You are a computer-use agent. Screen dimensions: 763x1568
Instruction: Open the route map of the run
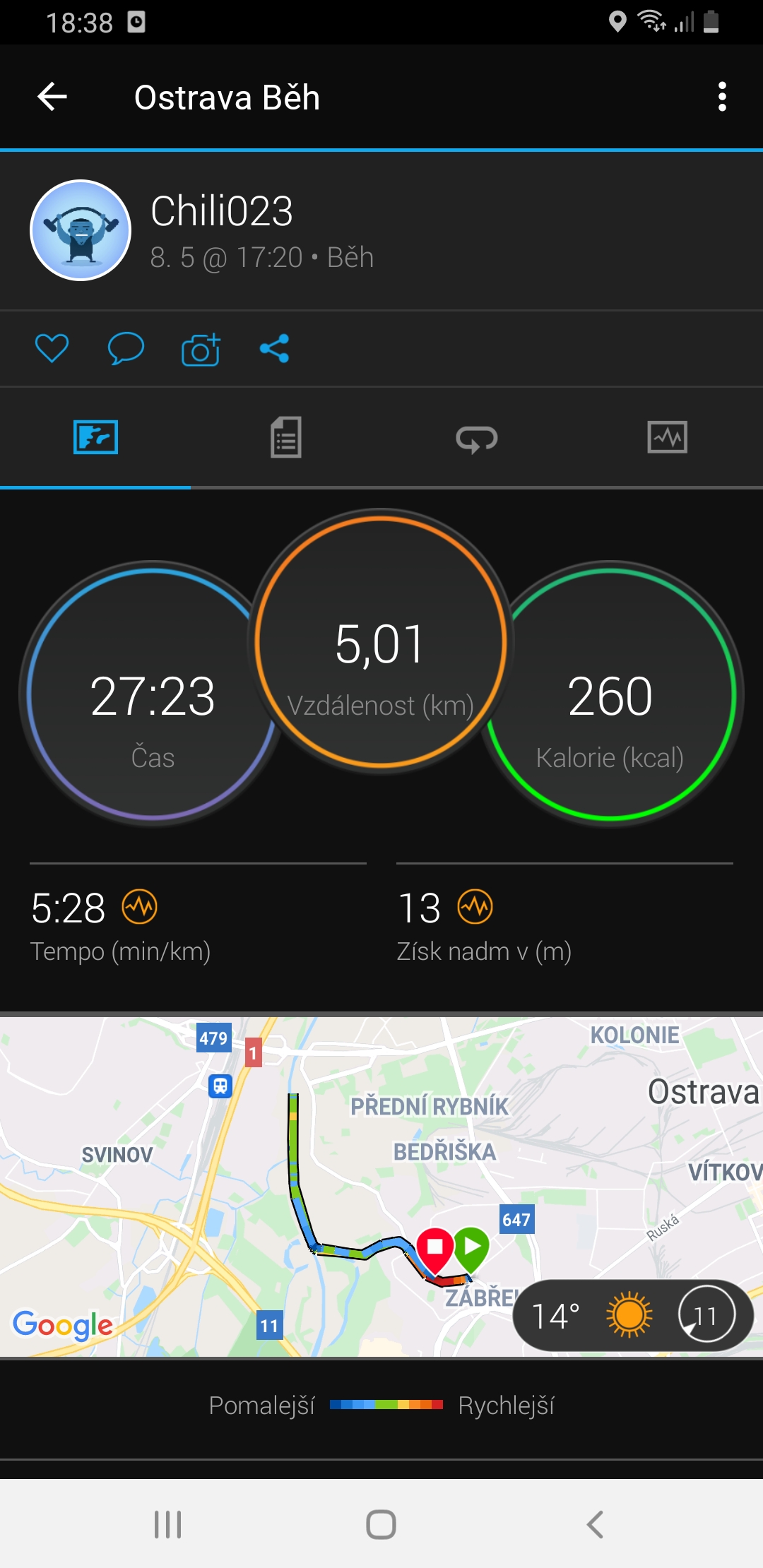point(381,1187)
